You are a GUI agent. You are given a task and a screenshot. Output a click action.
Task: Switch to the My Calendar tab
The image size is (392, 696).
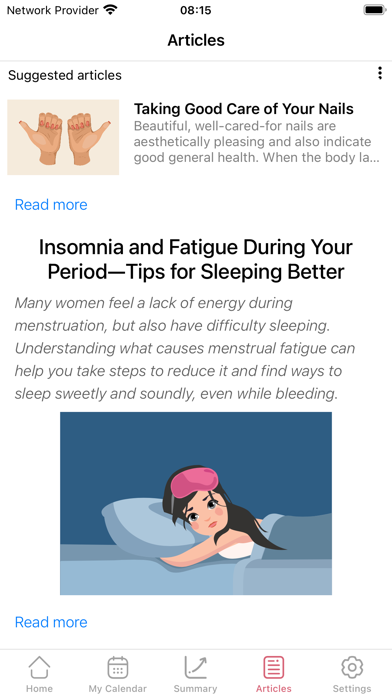point(118,674)
